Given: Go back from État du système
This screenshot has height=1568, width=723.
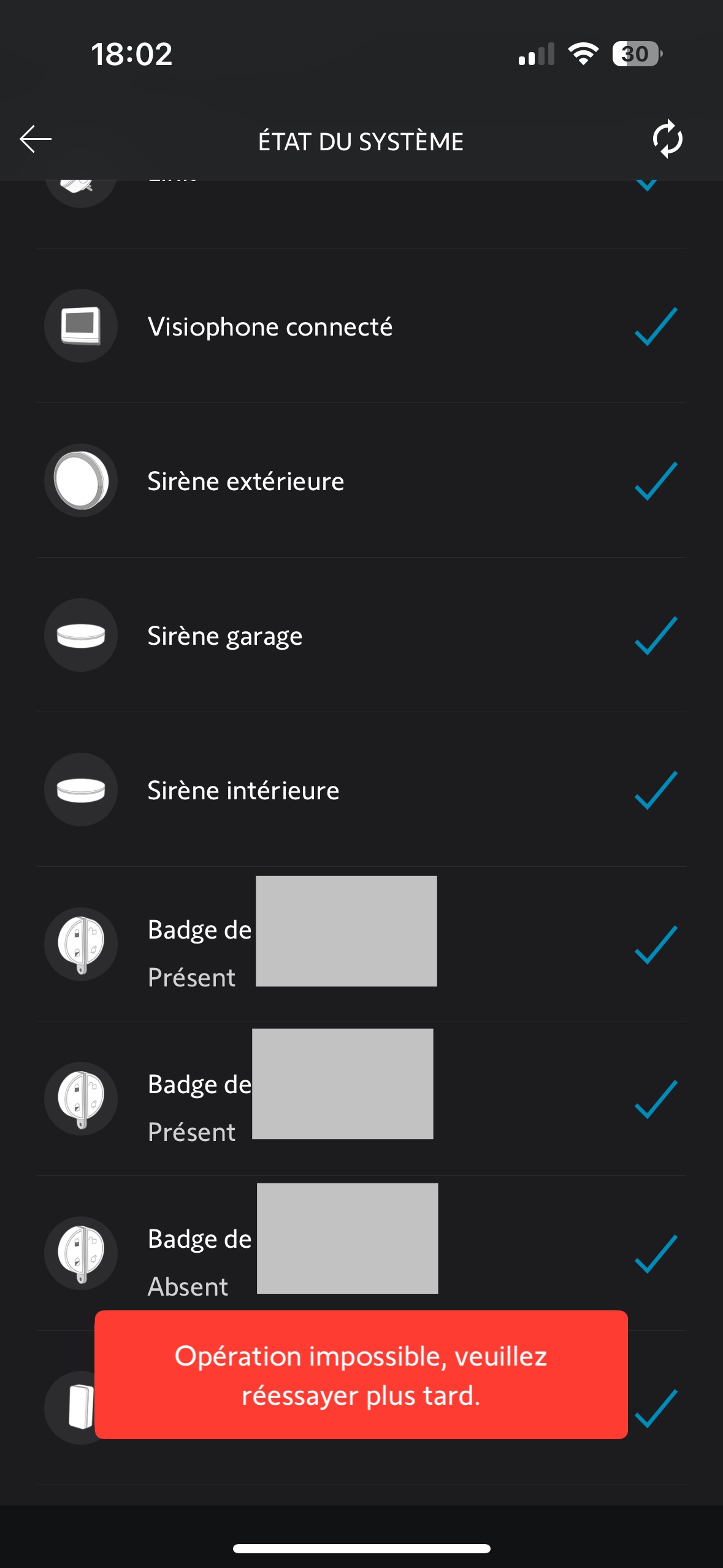Looking at the screenshot, I should 36,139.
